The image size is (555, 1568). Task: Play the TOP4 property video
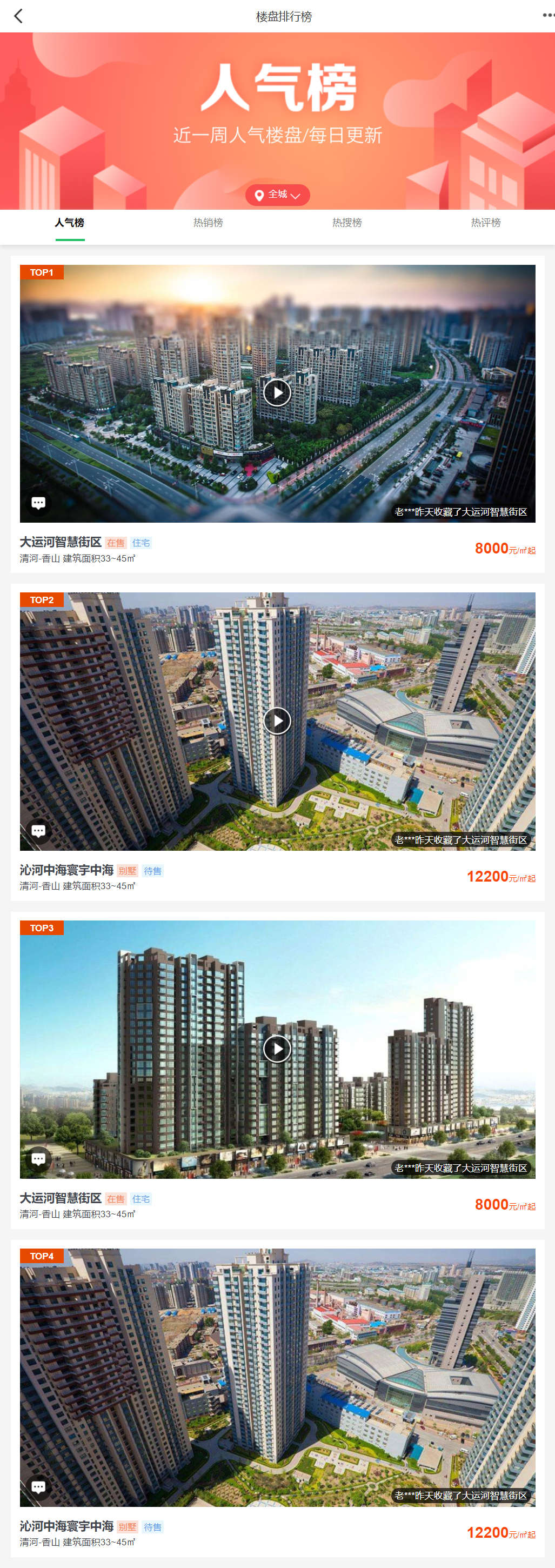(x=277, y=1377)
